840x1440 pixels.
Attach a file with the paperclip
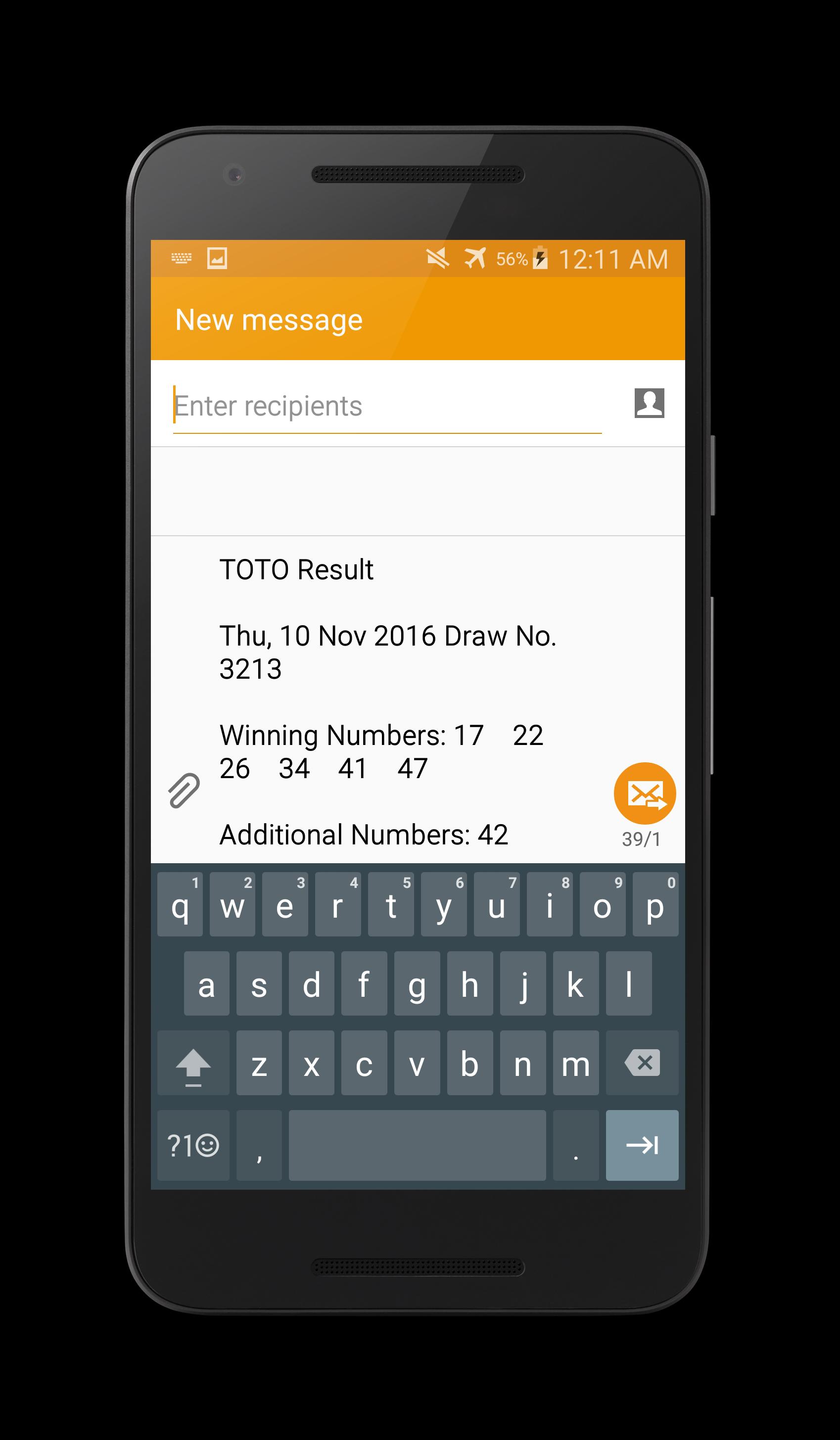(184, 791)
